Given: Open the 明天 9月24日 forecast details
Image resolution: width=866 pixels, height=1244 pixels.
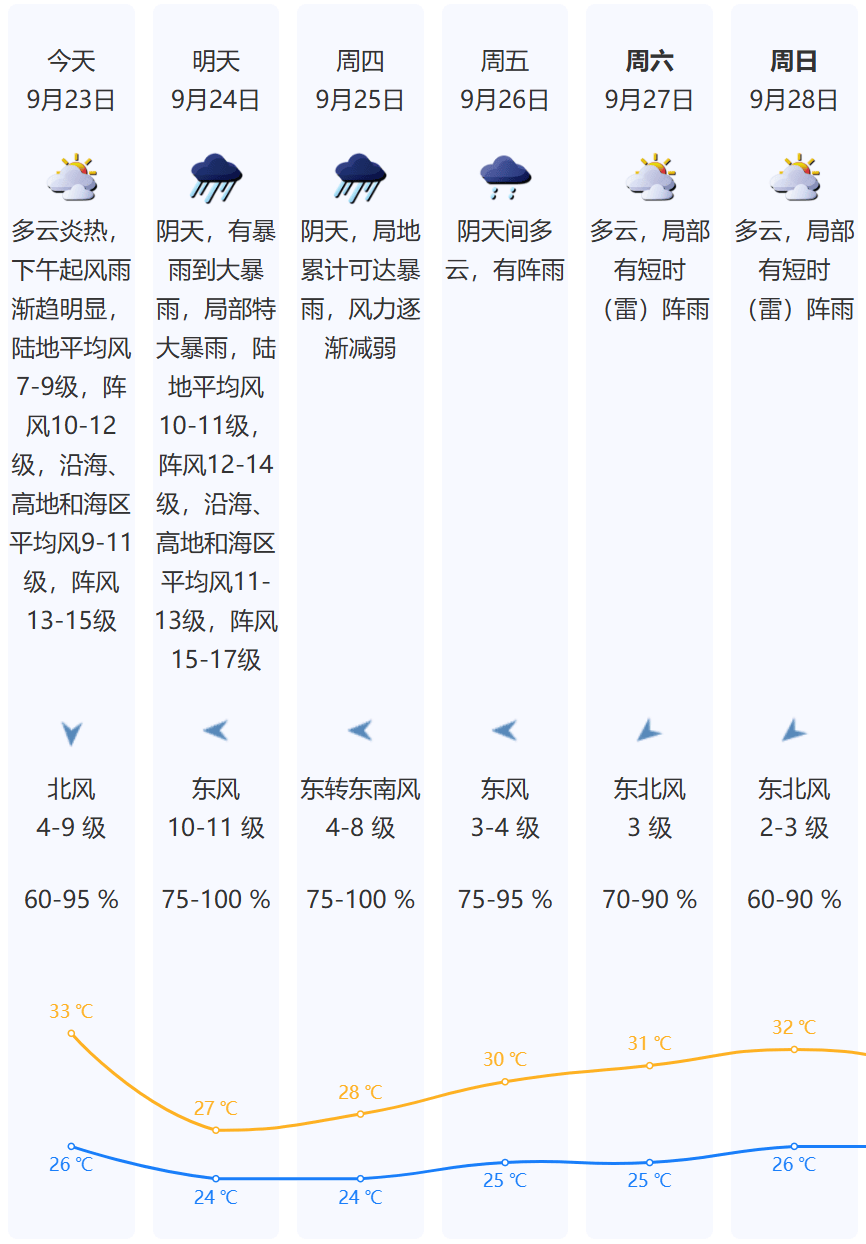Looking at the screenshot, I should click(x=215, y=80).
